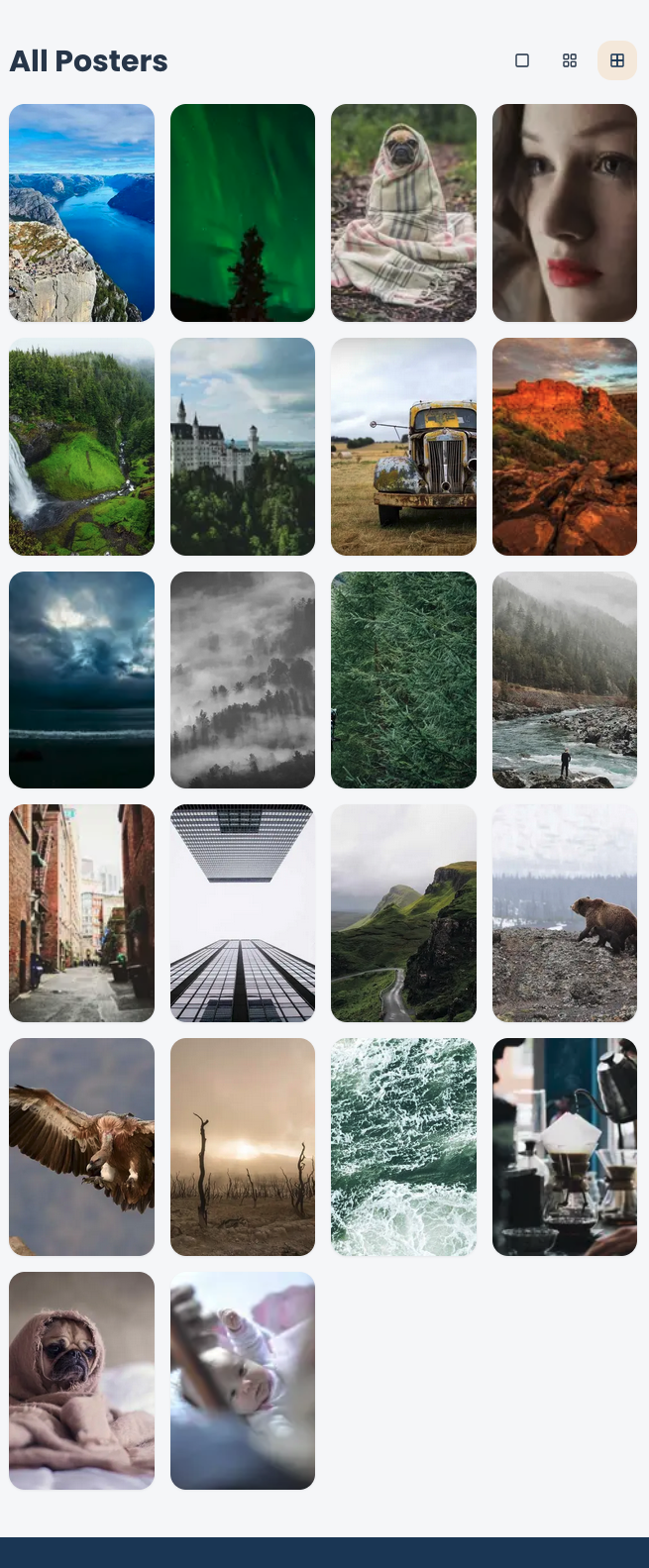Open the waterfall valley poster

(x=81, y=447)
